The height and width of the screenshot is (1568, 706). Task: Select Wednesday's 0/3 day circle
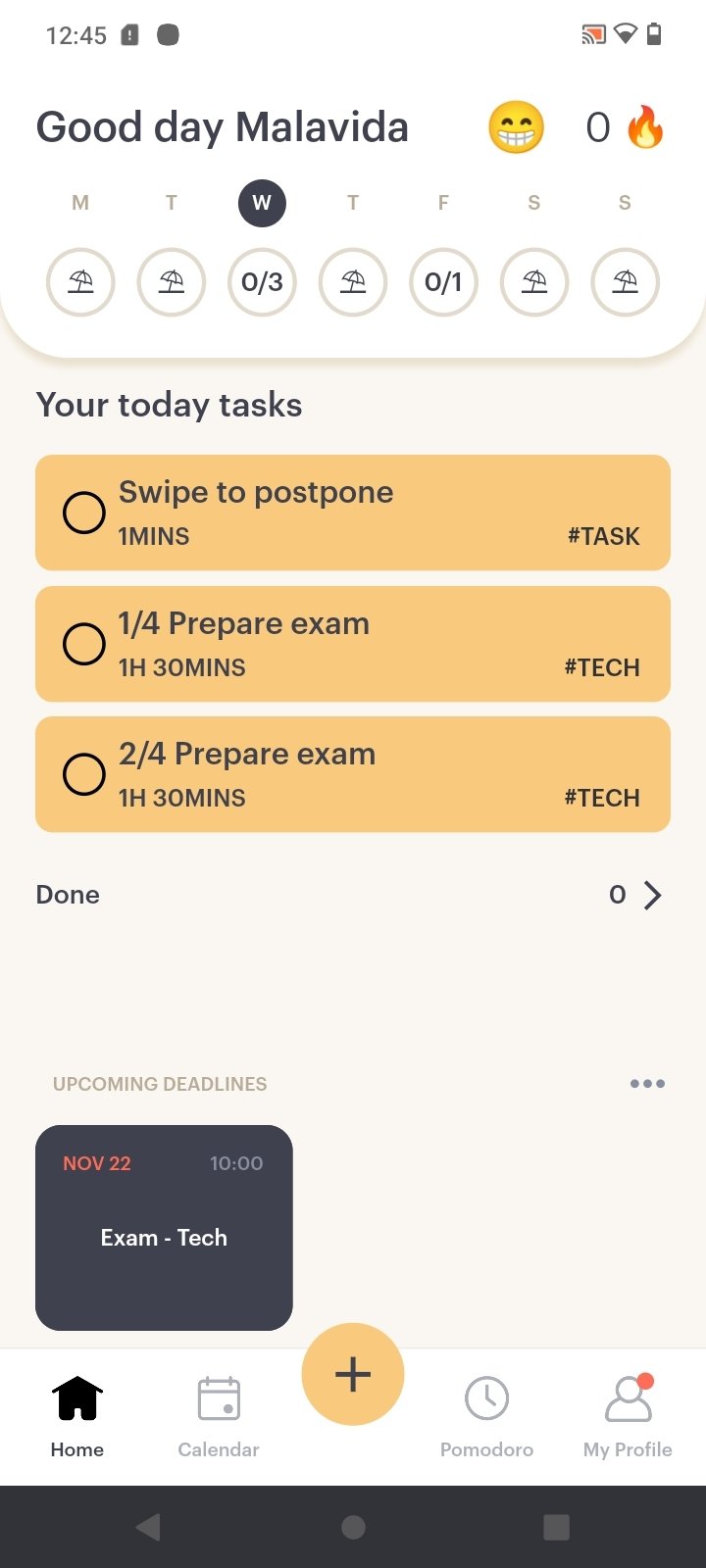coord(262,282)
